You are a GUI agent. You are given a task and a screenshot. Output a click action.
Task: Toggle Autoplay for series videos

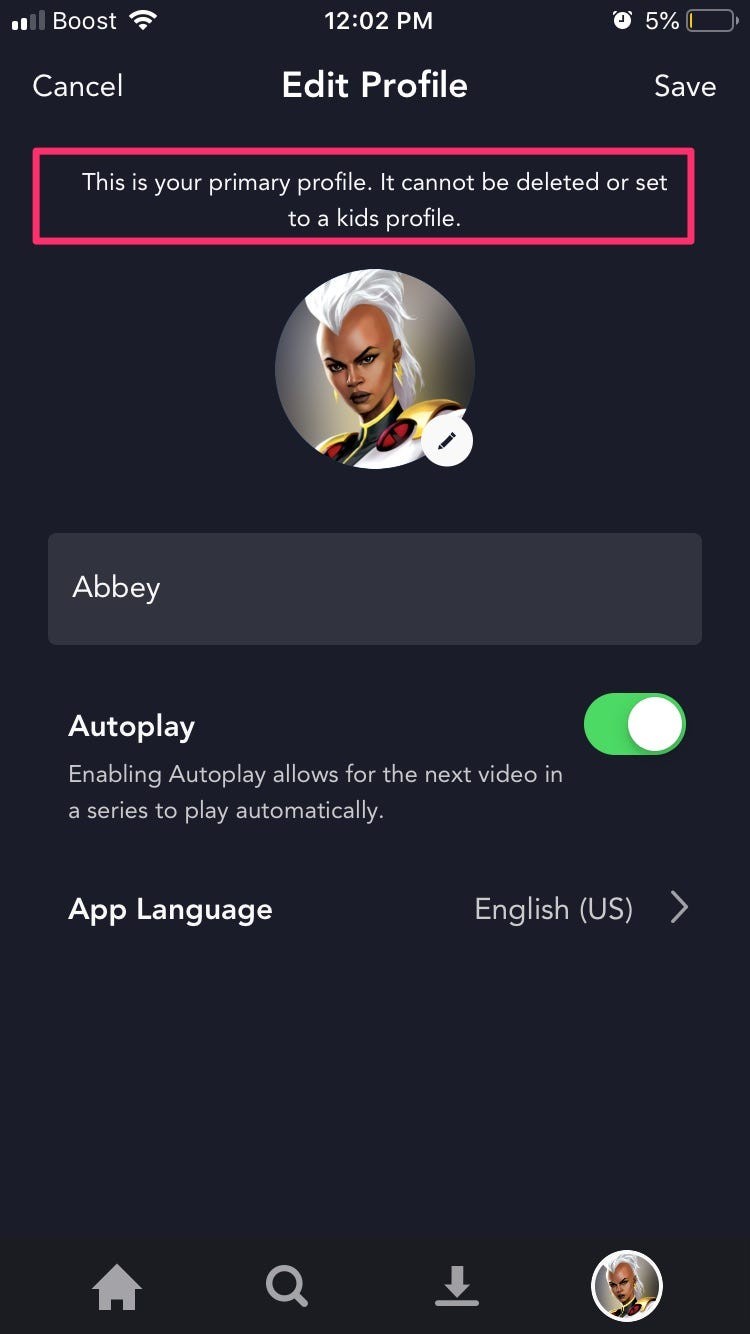[634, 724]
